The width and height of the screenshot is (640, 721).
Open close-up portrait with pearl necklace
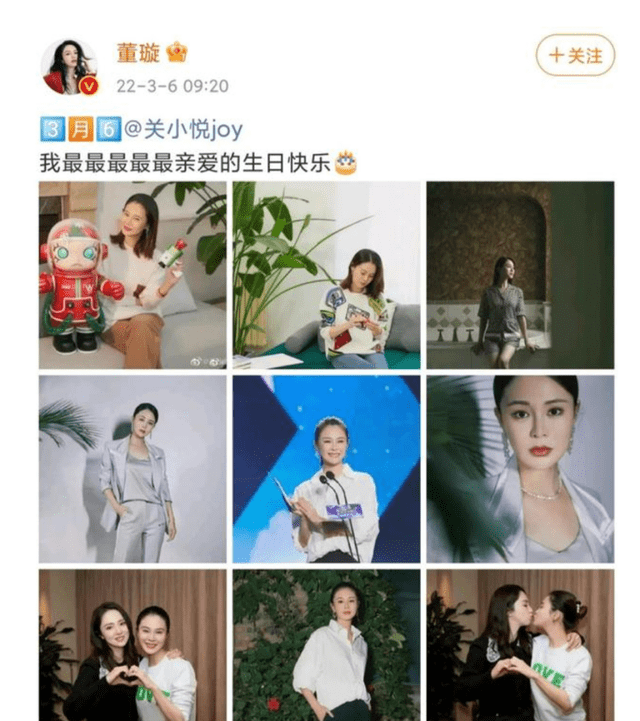point(520,469)
